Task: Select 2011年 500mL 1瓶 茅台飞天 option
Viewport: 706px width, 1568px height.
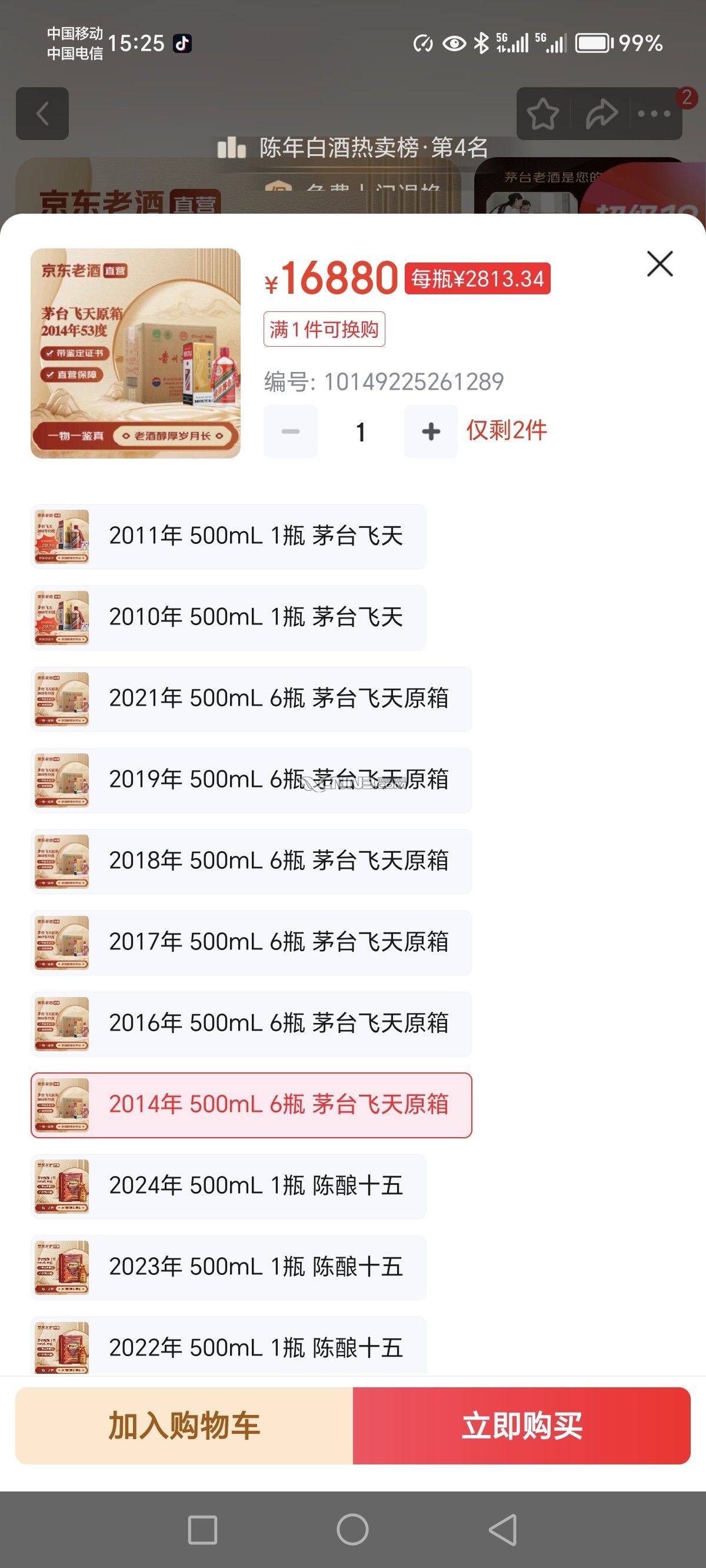Action: click(228, 536)
